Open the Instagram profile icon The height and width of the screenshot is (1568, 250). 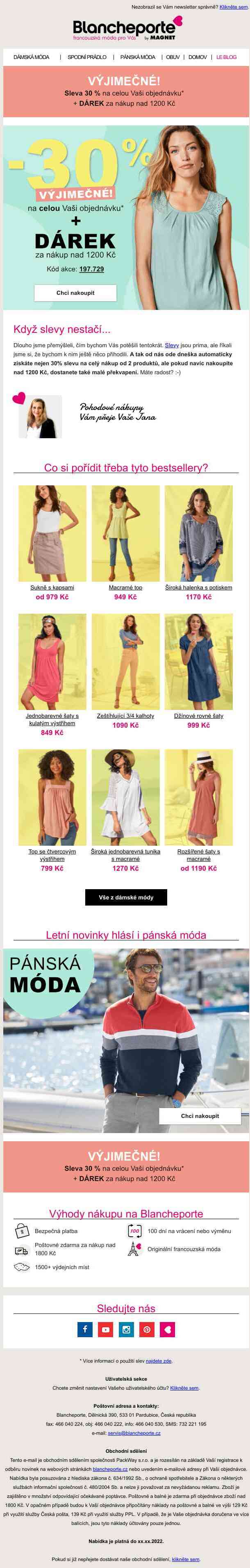pos(127,1329)
